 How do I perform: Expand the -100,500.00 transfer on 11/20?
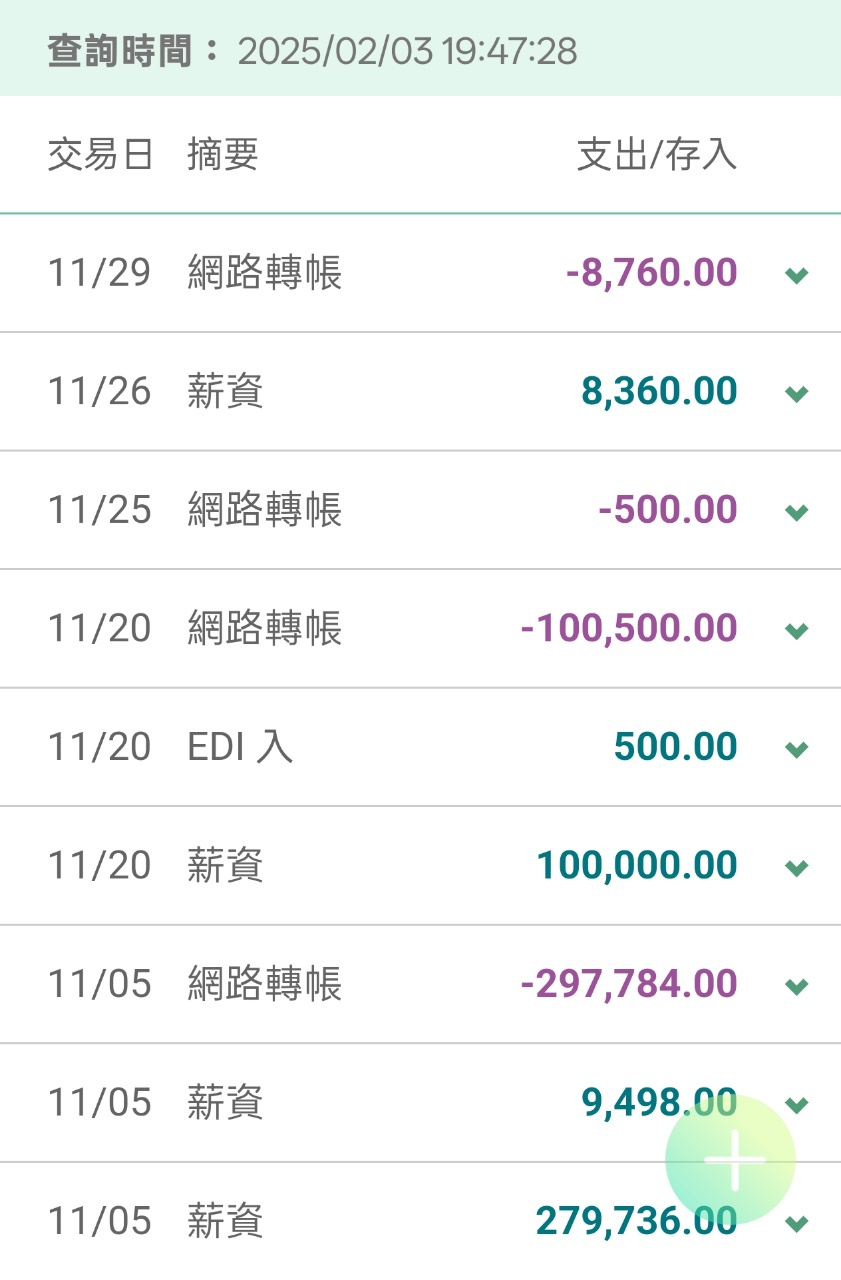point(796,631)
